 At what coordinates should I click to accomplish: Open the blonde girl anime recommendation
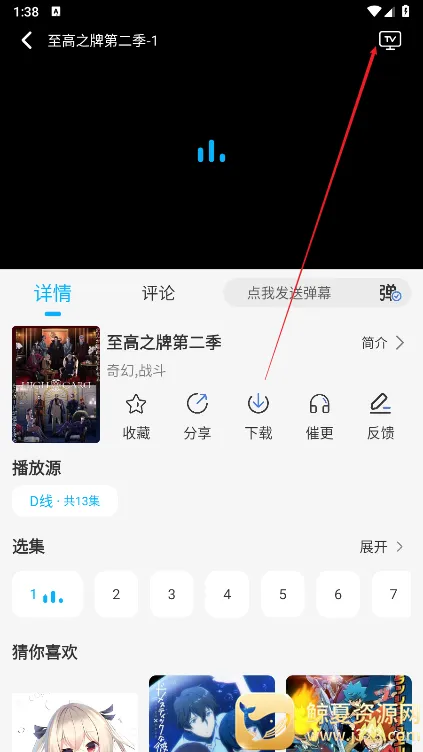click(x=75, y=722)
